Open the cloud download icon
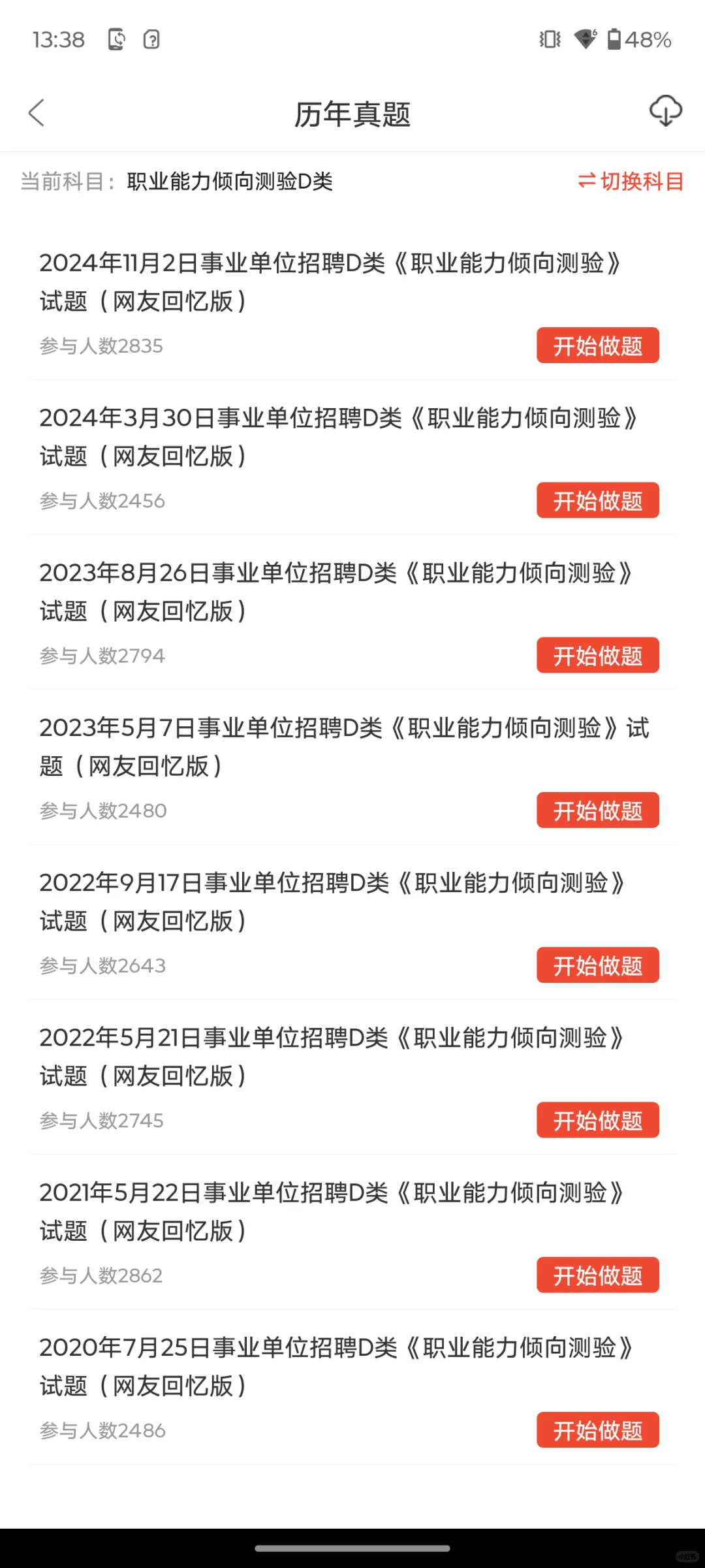 [x=665, y=111]
